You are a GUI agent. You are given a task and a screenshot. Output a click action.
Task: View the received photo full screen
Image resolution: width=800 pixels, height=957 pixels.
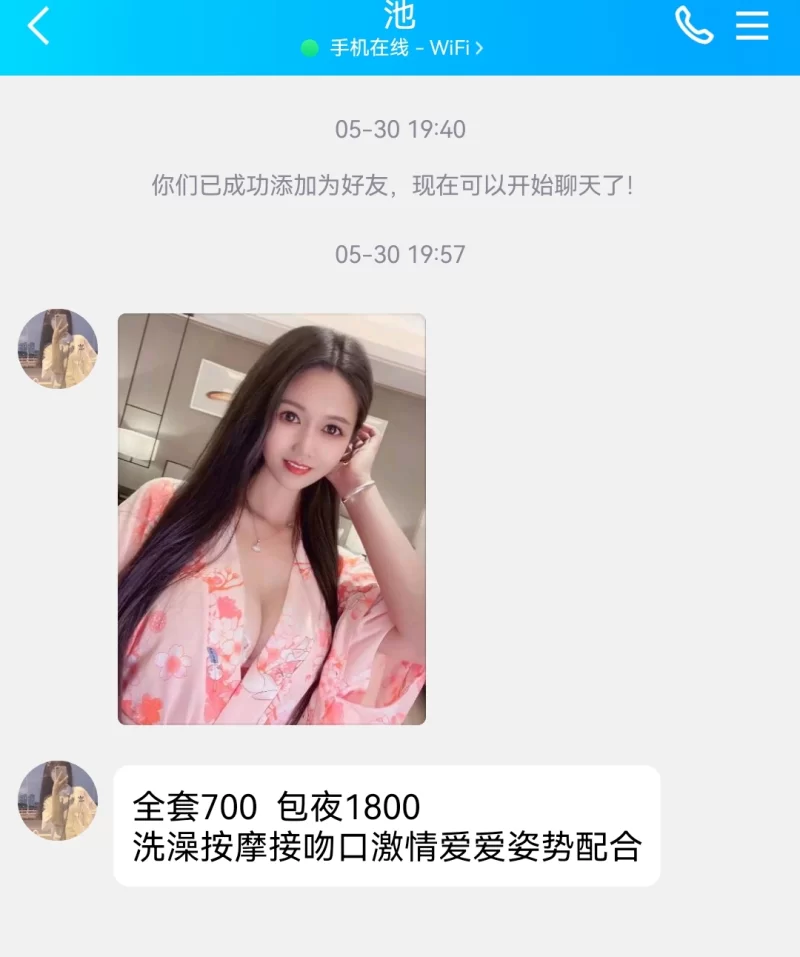[x=272, y=519]
